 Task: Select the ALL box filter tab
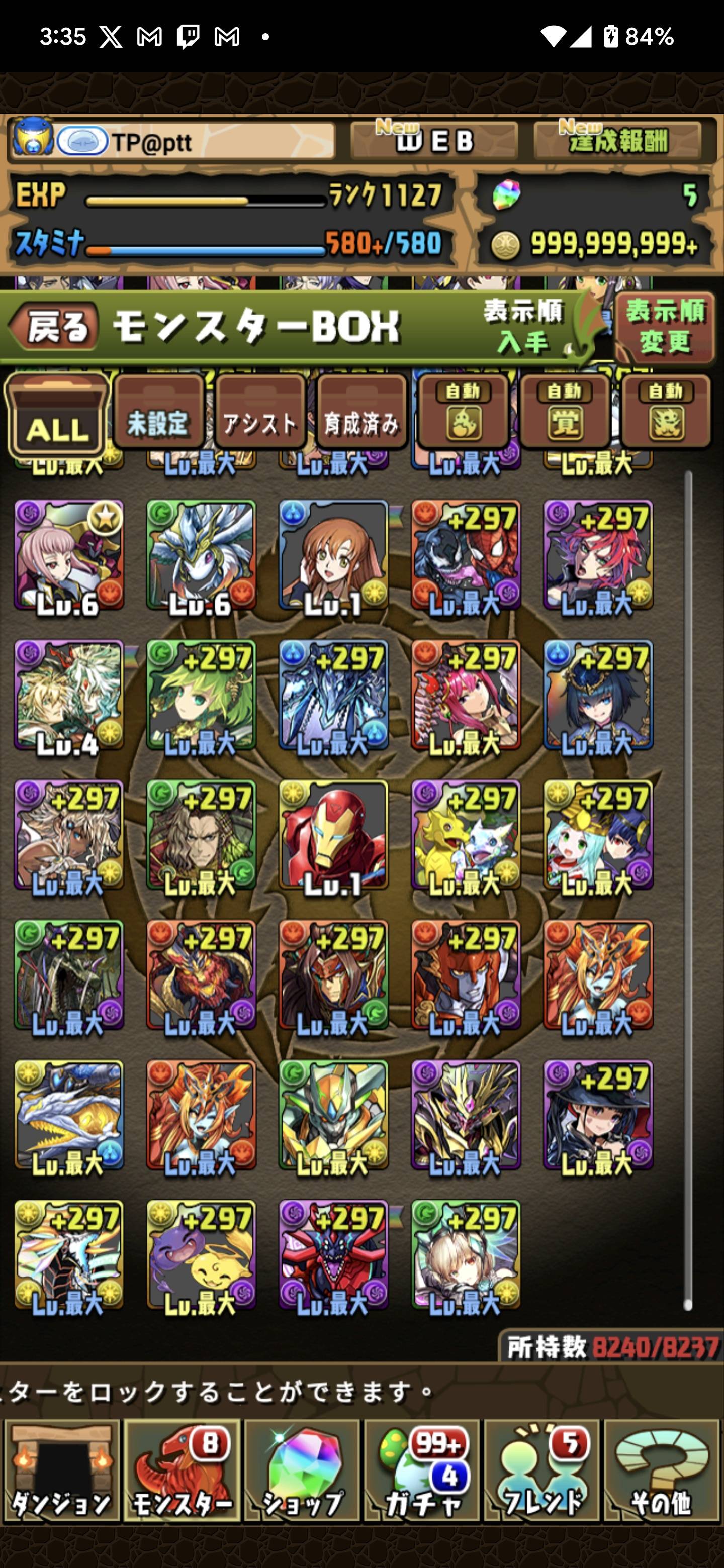click(x=57, y=418)
